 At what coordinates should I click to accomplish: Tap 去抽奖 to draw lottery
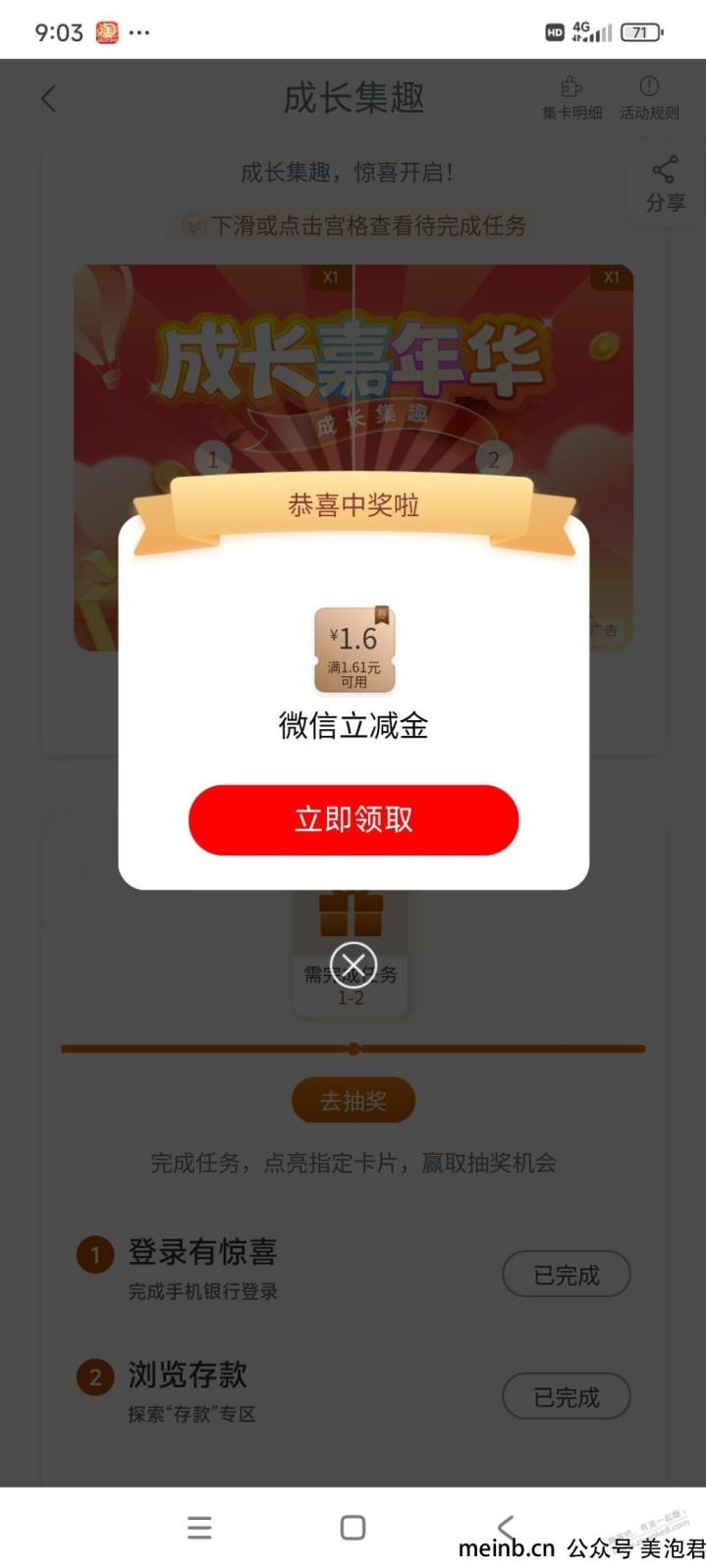tap(353, 1101)
